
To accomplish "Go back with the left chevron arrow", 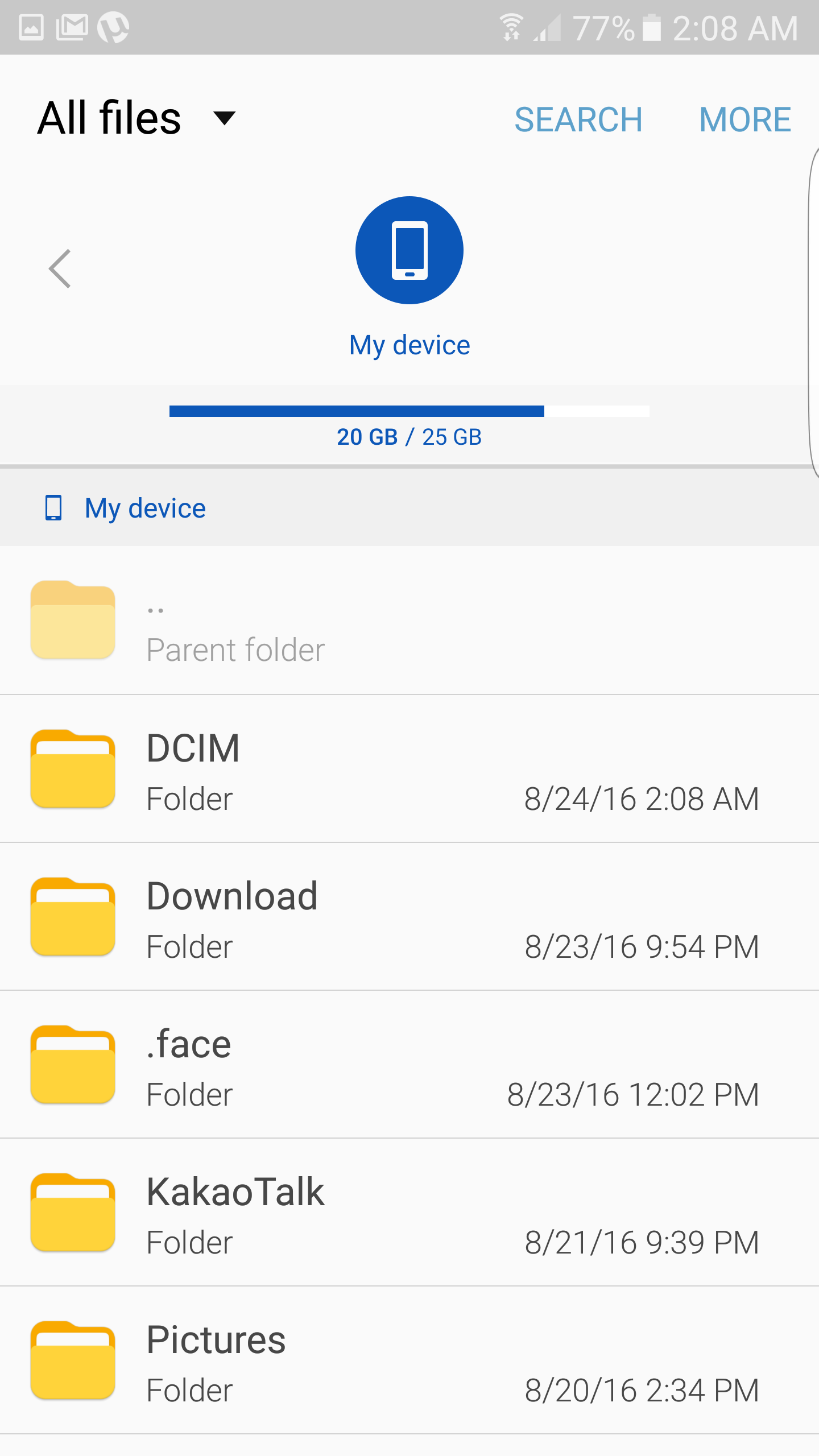I will 60,269.
